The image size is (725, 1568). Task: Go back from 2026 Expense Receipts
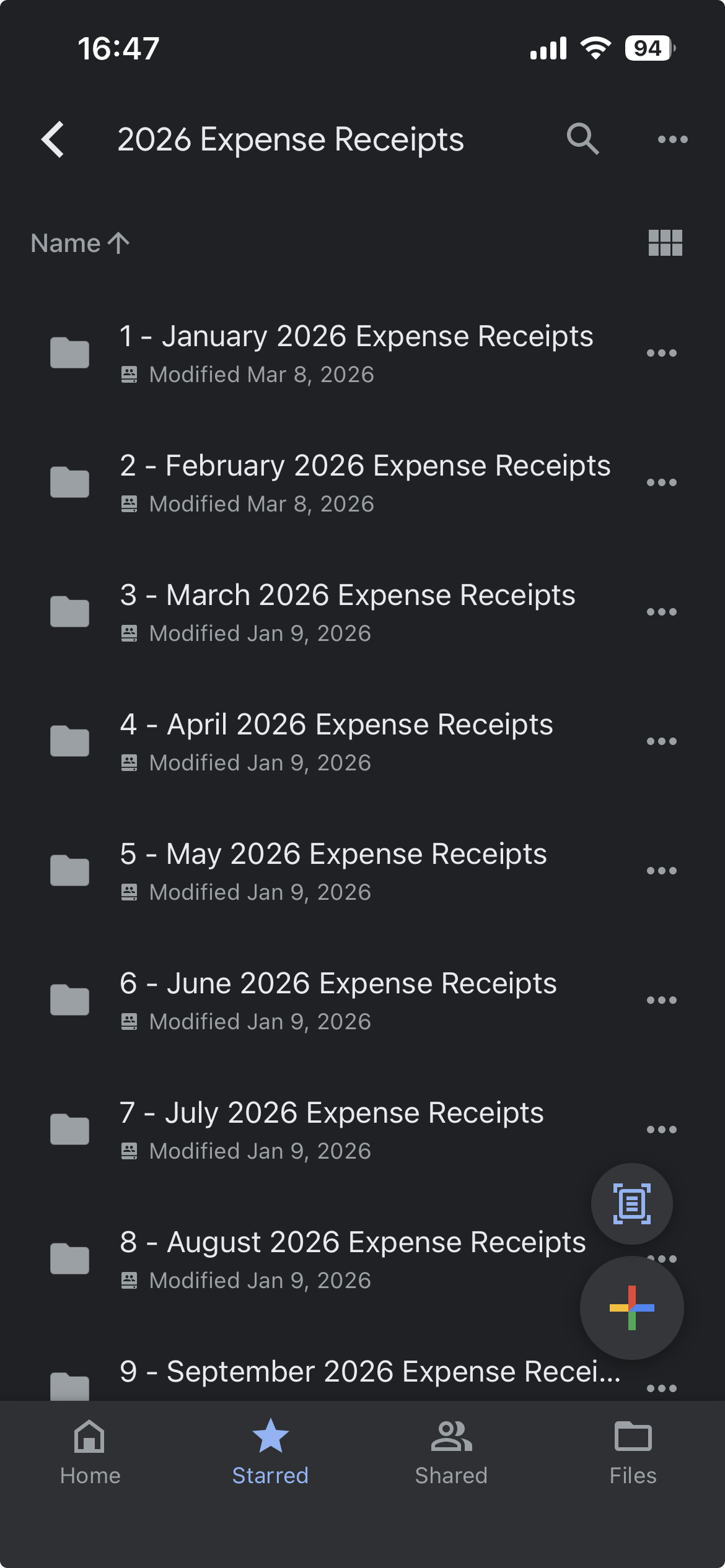(x=53, y=139)
